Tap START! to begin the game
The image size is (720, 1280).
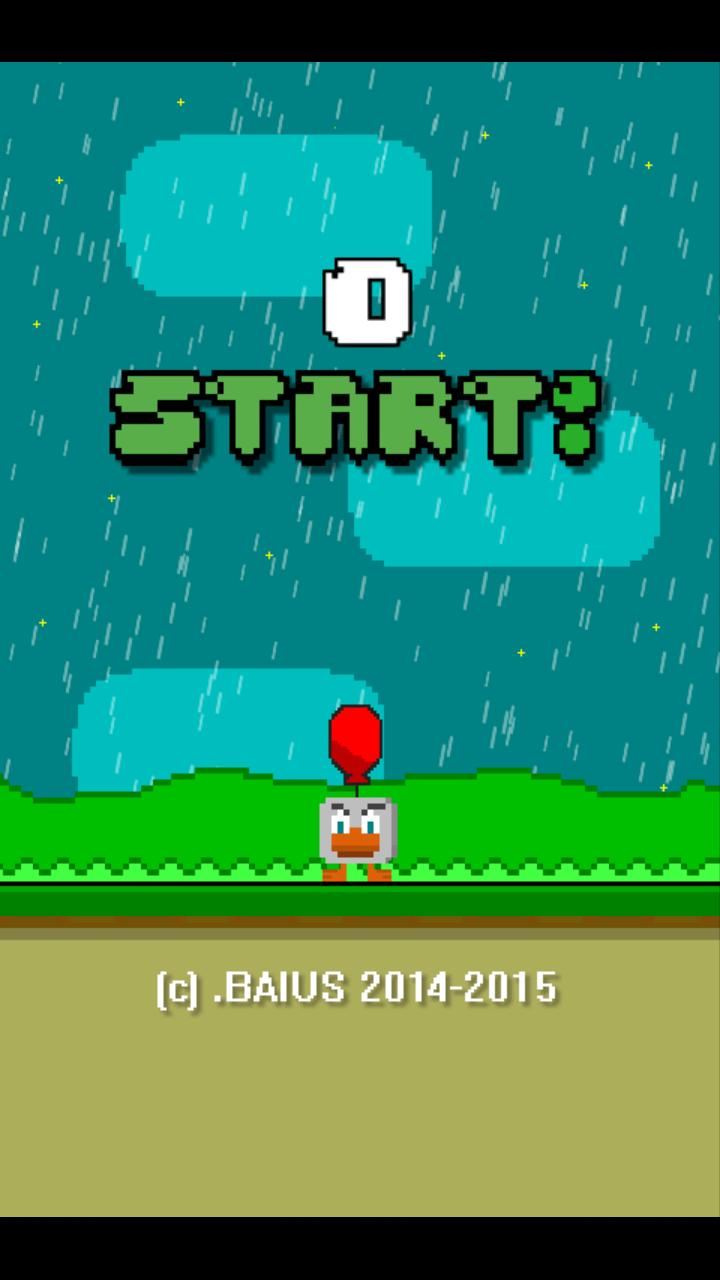tap(356, 420)
